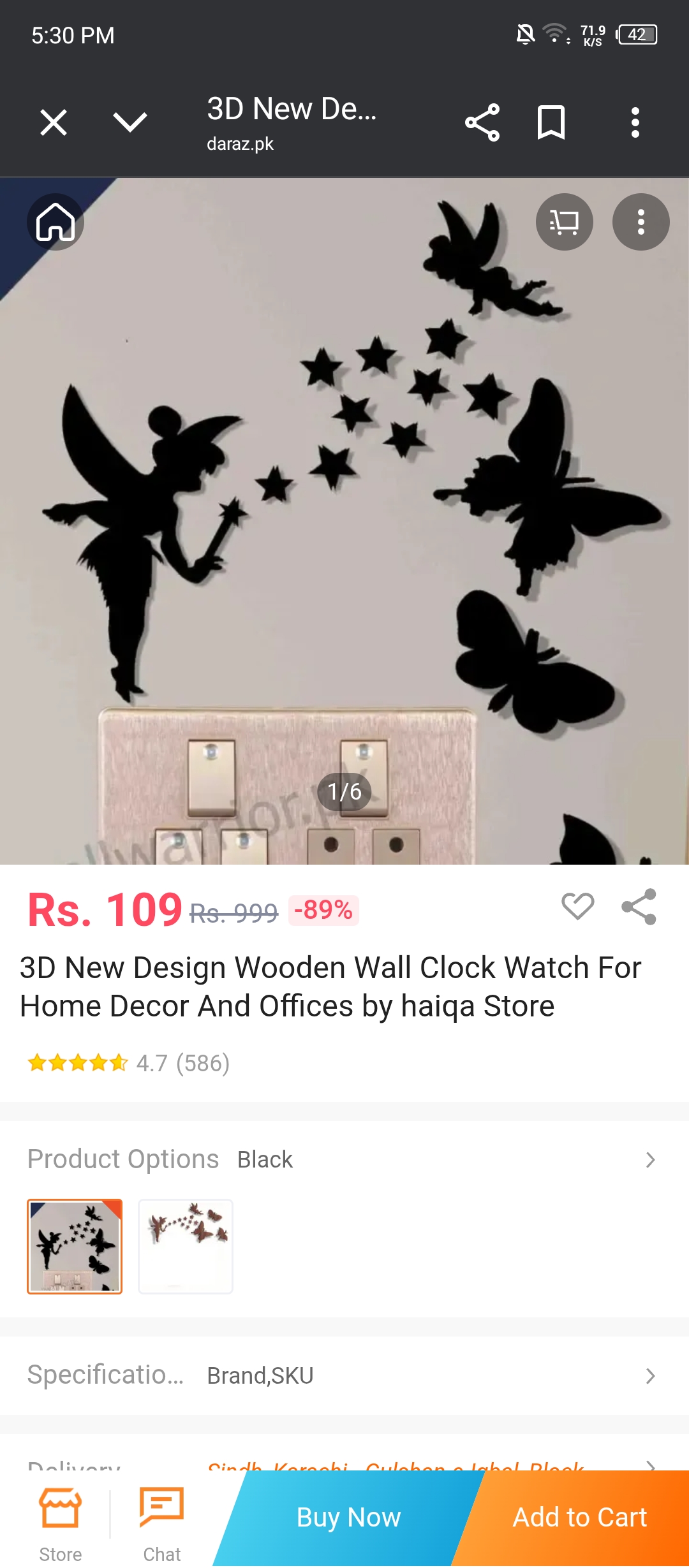Share the page from the browser toolbar
This screenshot has width=689, height=1568.
tap(482, 122)
